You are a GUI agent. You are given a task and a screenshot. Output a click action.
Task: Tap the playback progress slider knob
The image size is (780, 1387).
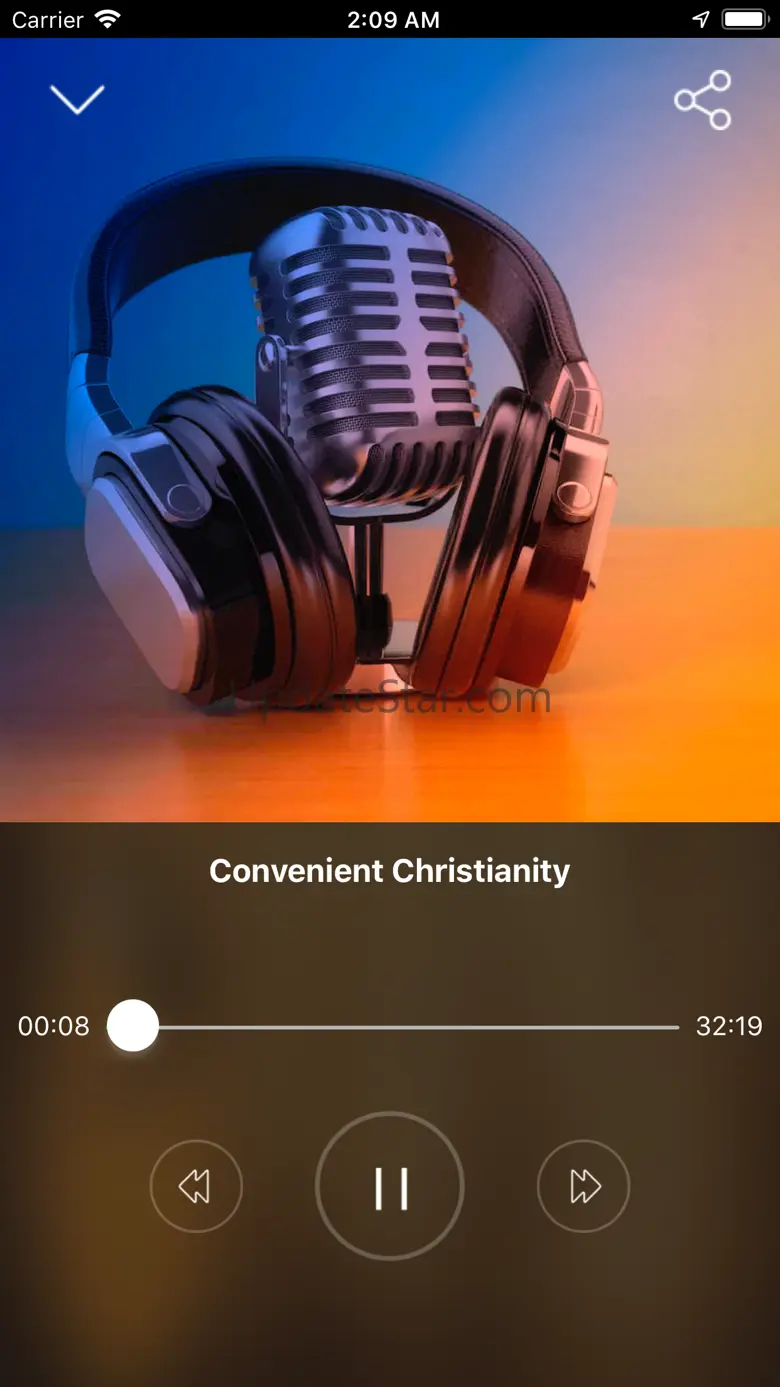133,1026
